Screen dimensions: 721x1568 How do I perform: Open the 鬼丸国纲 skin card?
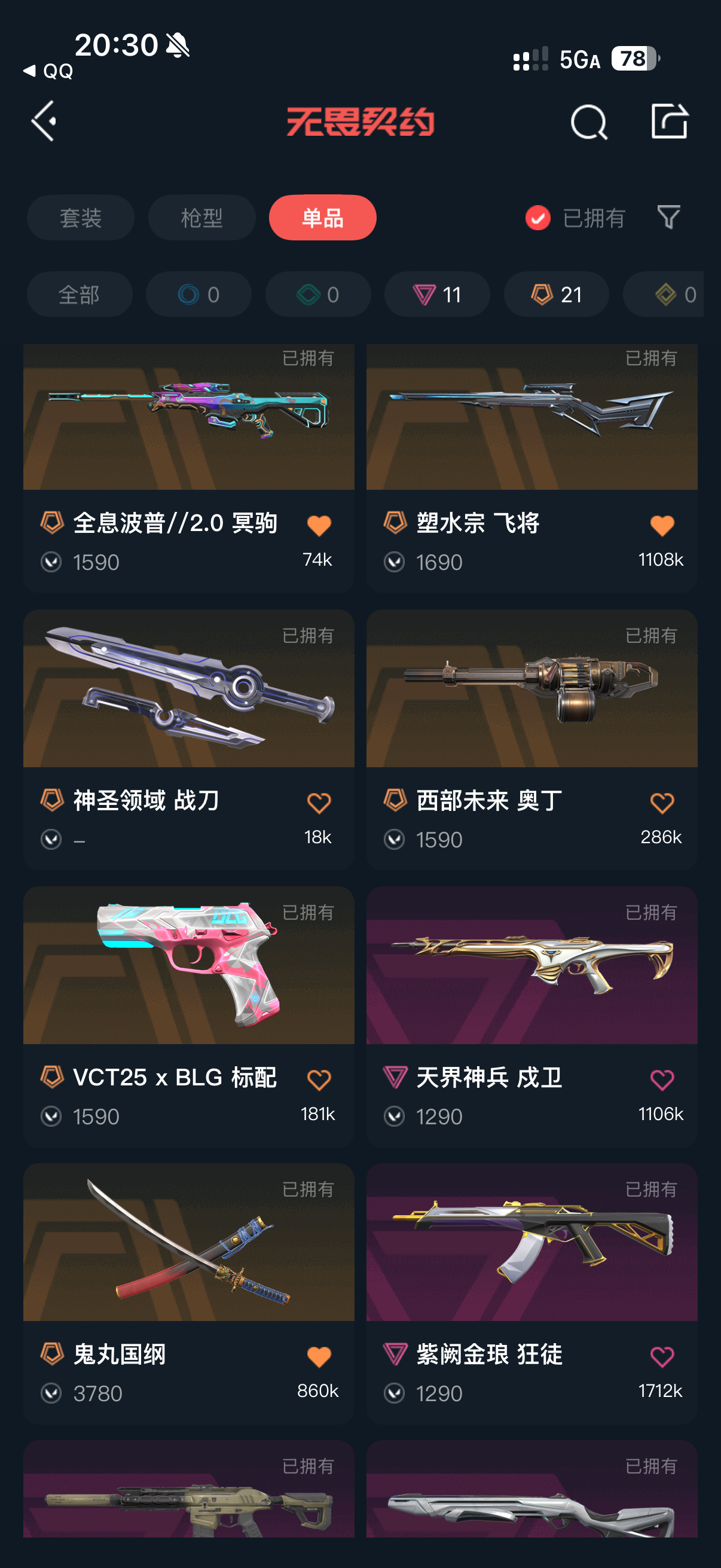pyautogui.click(x=188, y=1294)
